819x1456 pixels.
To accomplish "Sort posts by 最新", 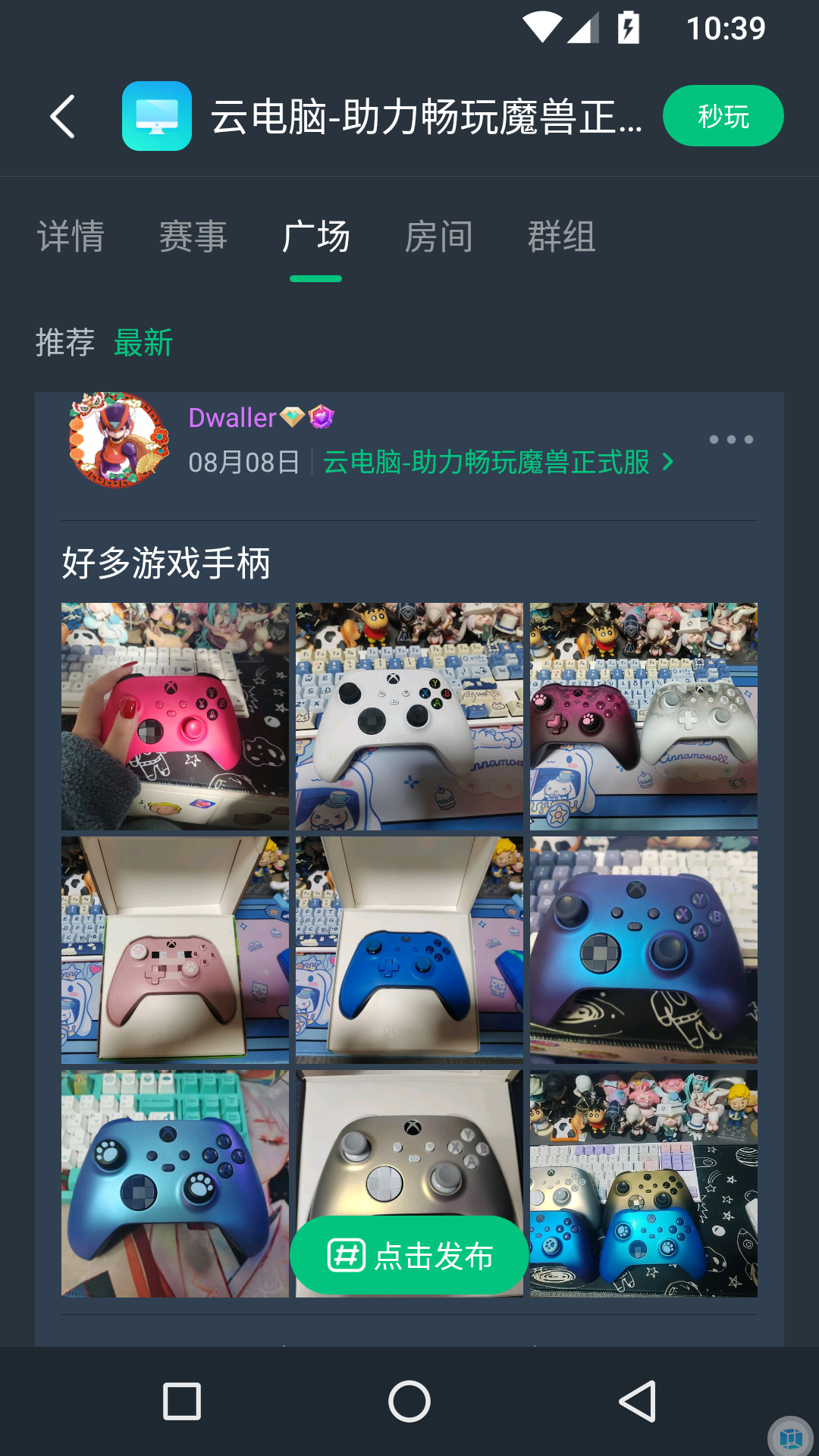I will pyautogui.click(x=143, y=343).
